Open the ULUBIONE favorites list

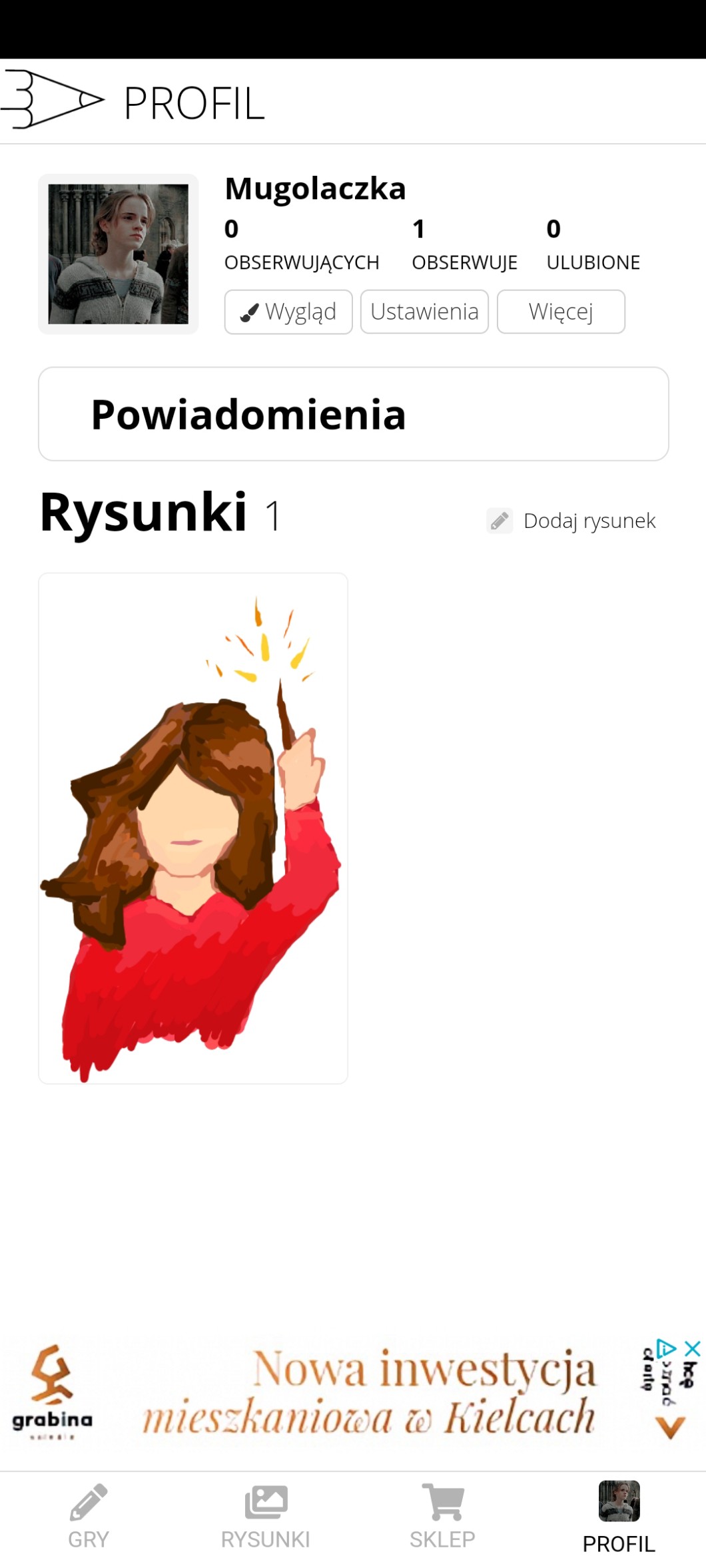(593, 245)
